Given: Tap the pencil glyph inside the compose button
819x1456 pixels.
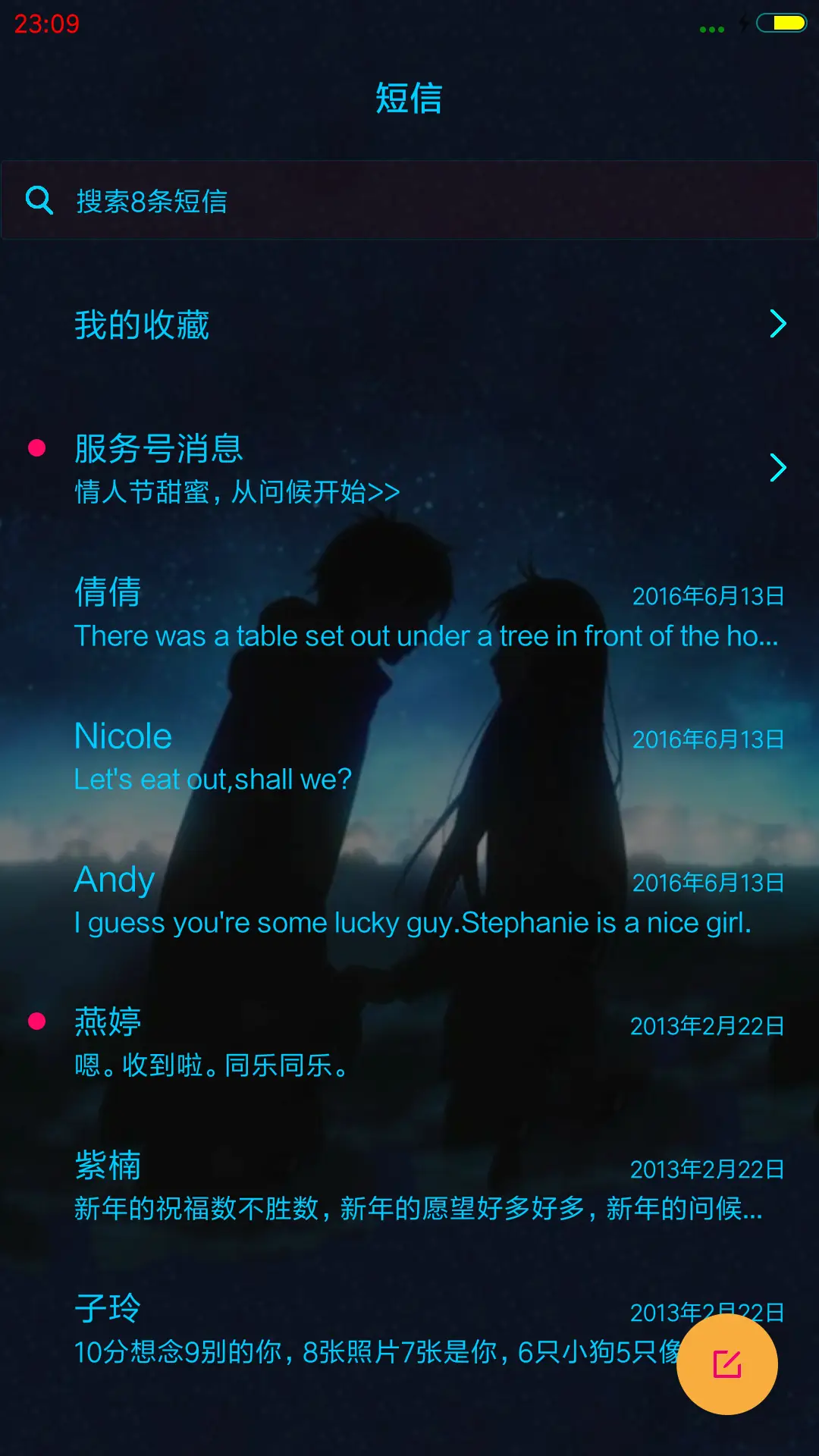Looking at the screenshot, I should (727, 1362).
